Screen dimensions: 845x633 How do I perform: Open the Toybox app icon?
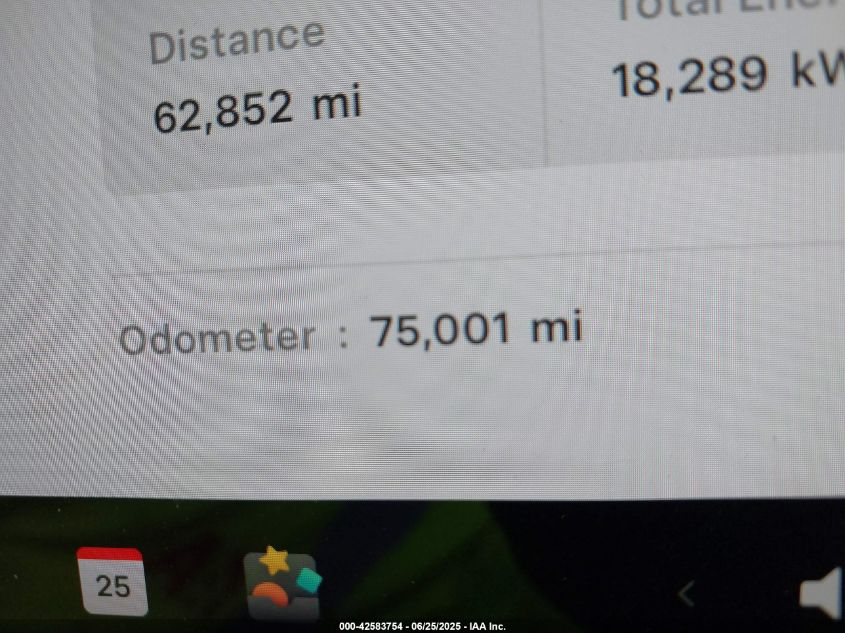[x=281, y=583]
